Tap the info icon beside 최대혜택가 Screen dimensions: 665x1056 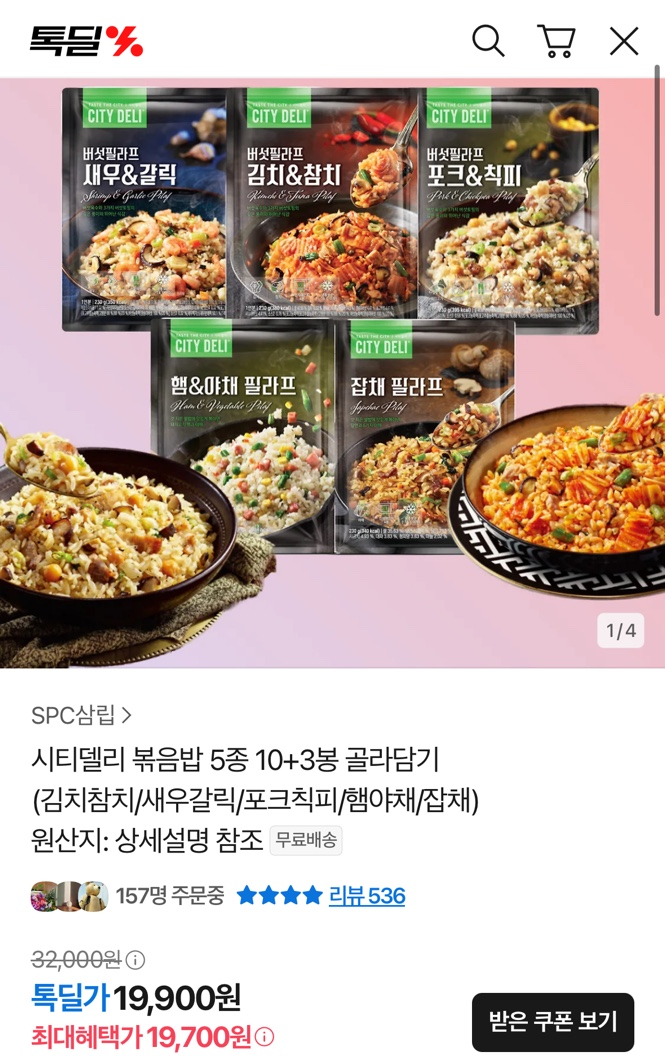click(x=264, y=1037)
